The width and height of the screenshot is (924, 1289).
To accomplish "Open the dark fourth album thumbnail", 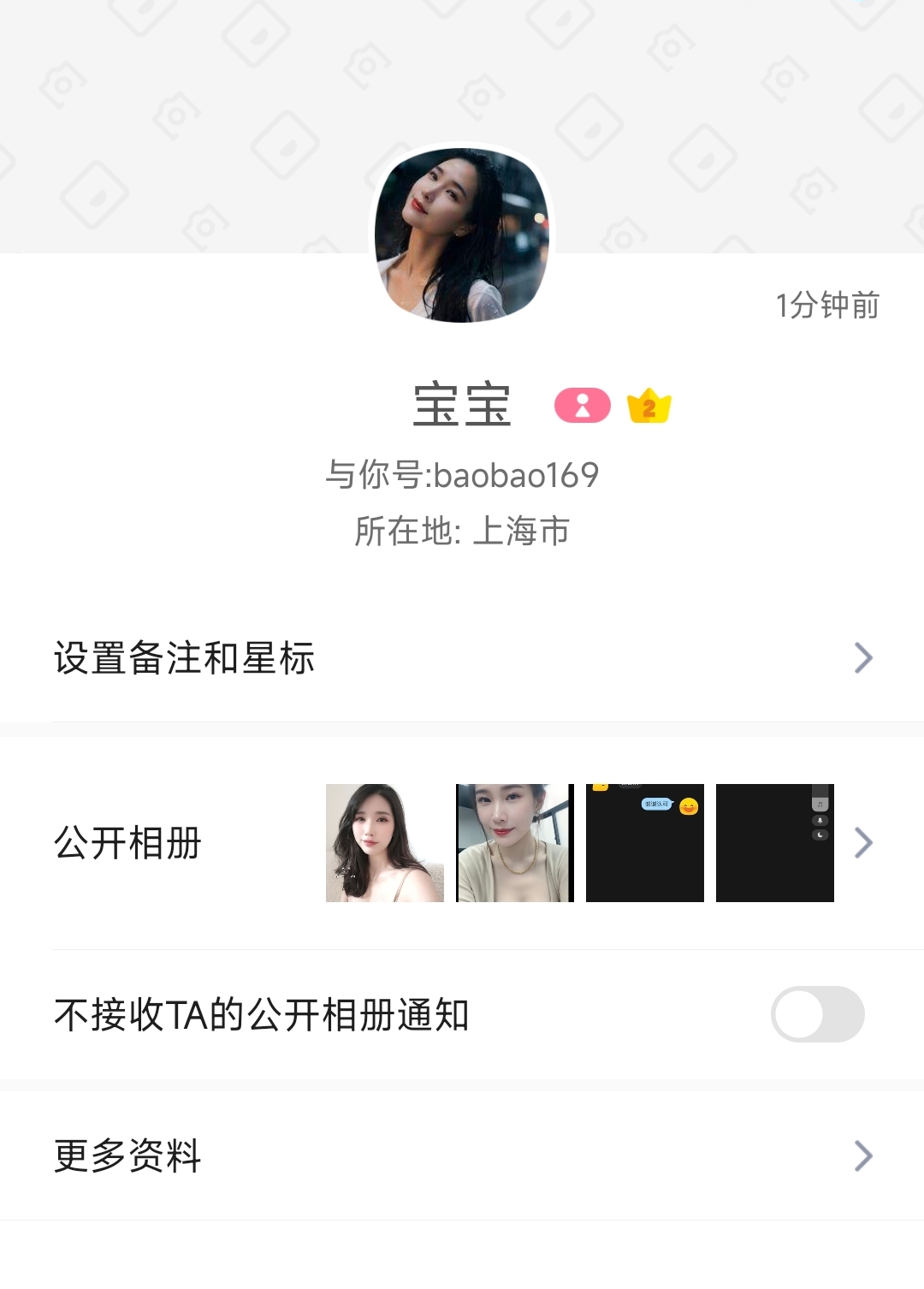I will tap(774, 842).
